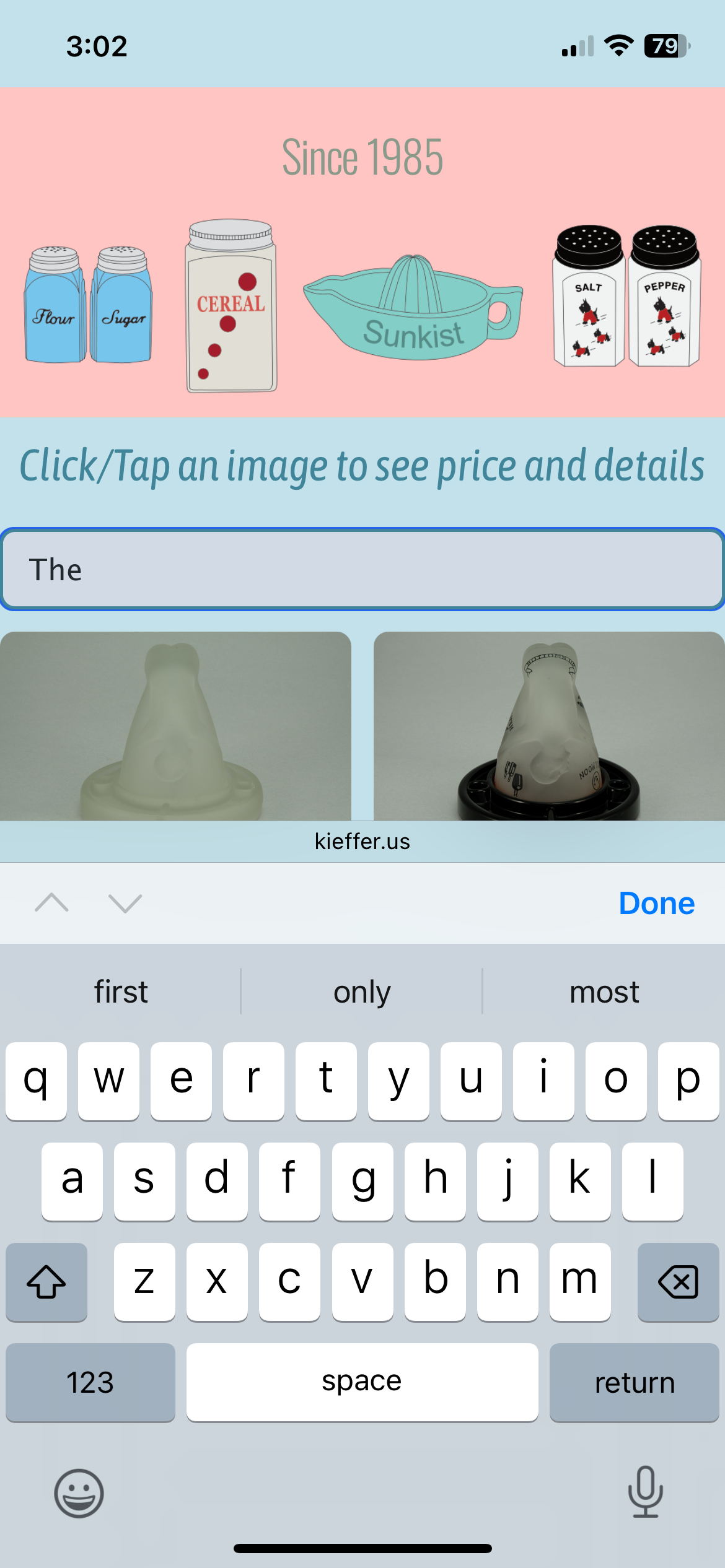
Task: Tap the kieffer.us address bar
Action: (x=362, y=842)
